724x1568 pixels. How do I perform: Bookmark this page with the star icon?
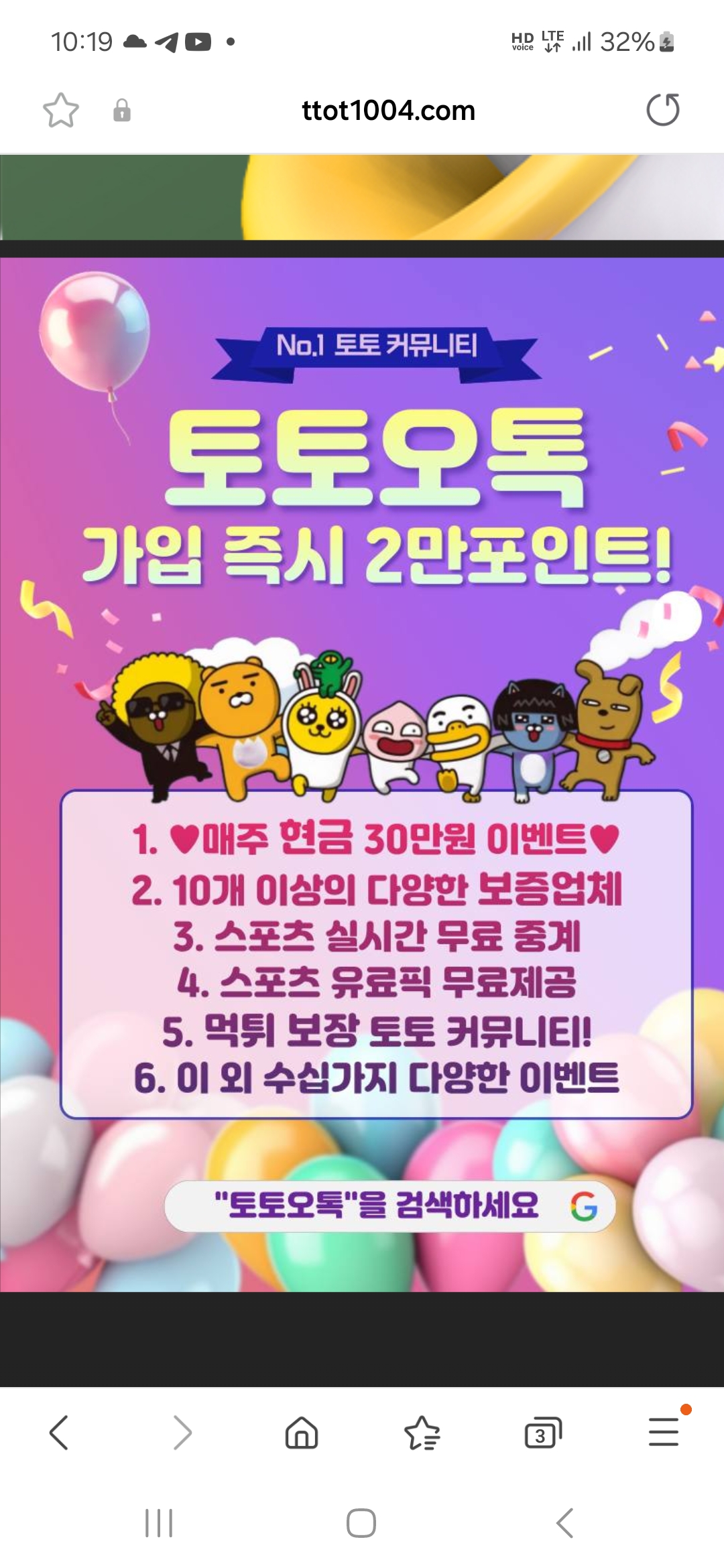(61, 111)
